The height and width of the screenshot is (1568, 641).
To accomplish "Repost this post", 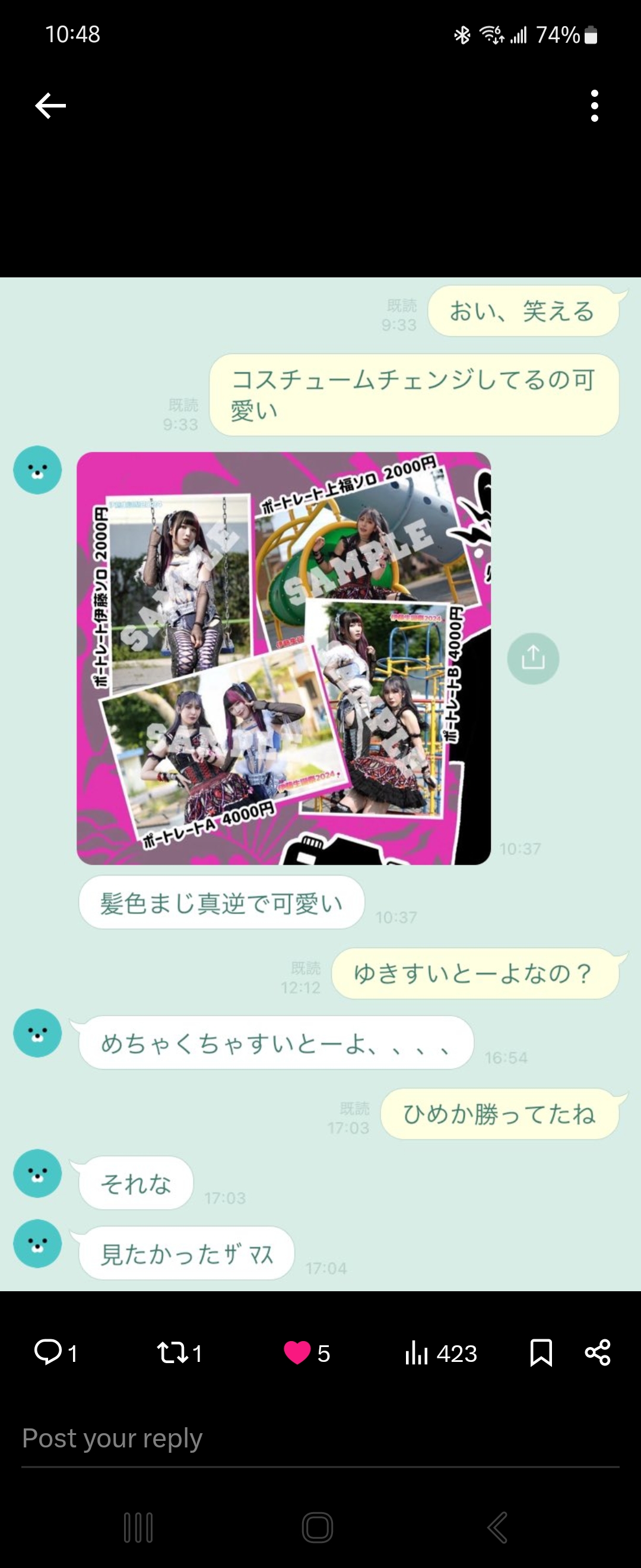I will pos(172,1352).
